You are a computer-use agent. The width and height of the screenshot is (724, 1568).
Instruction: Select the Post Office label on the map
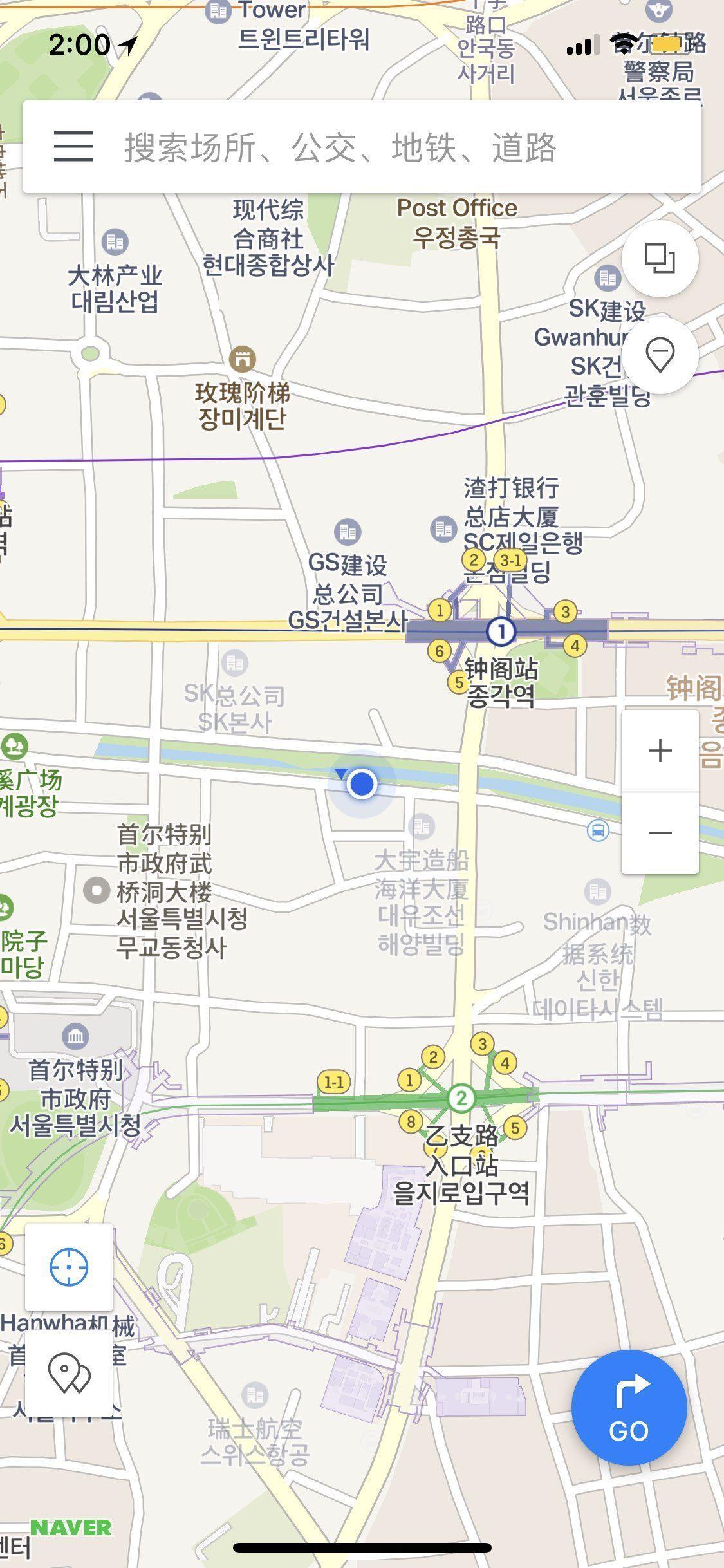[458, 207]
